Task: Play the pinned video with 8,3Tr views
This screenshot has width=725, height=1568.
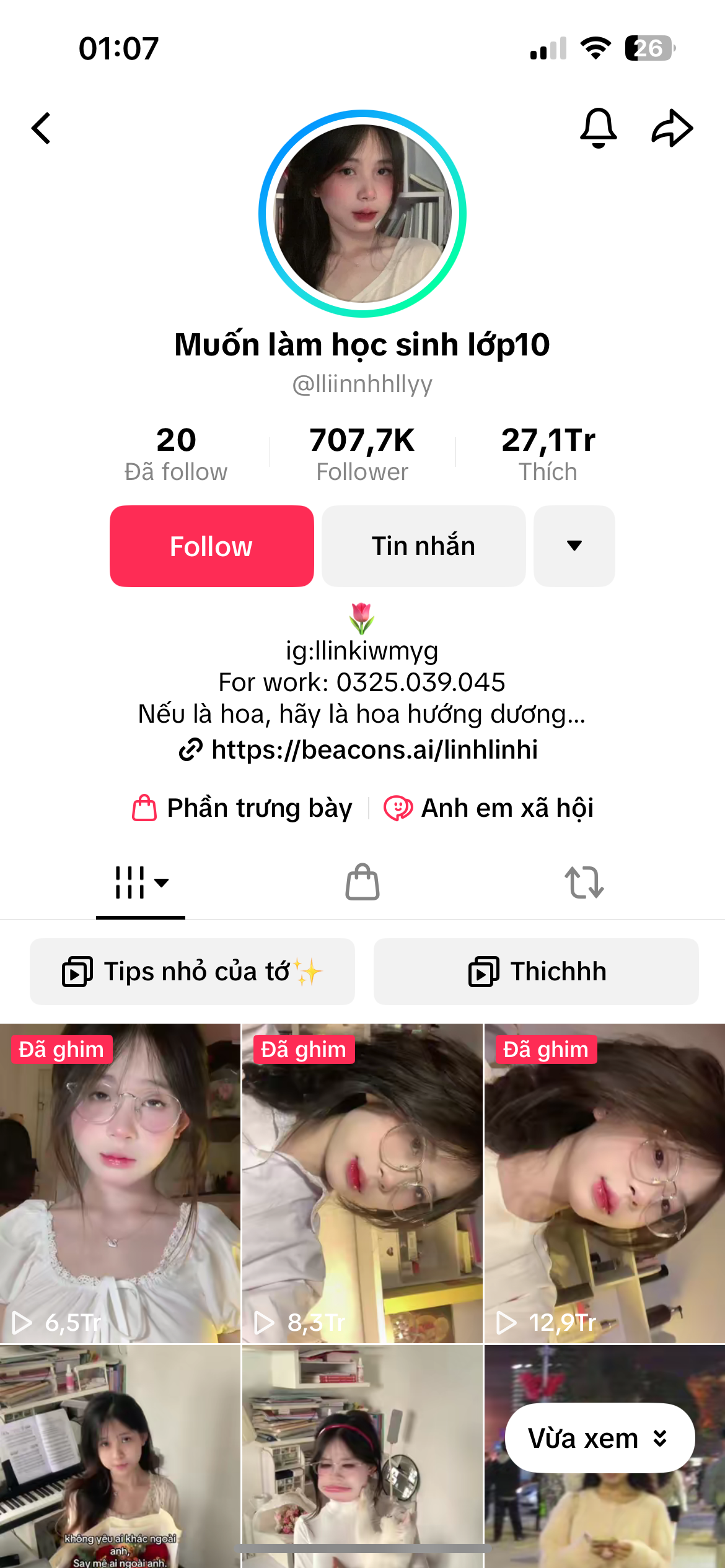Action: 362,1183
